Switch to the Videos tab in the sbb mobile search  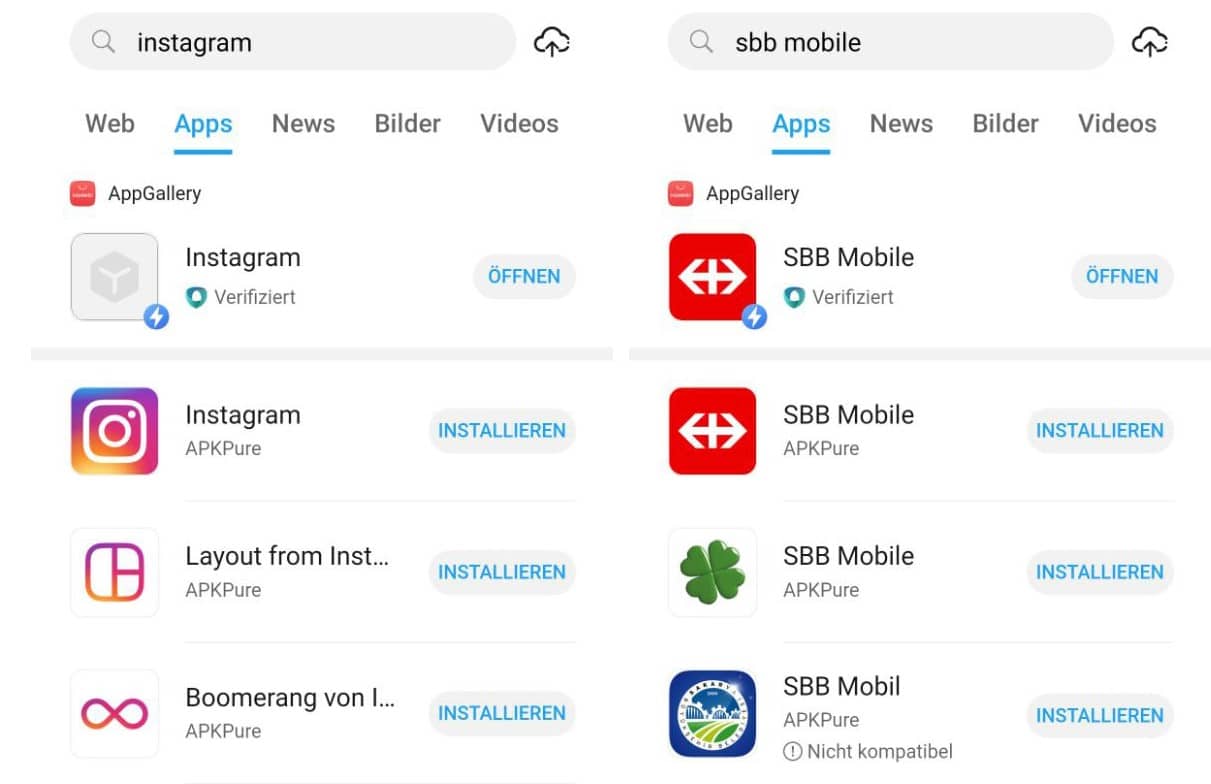1116,124
